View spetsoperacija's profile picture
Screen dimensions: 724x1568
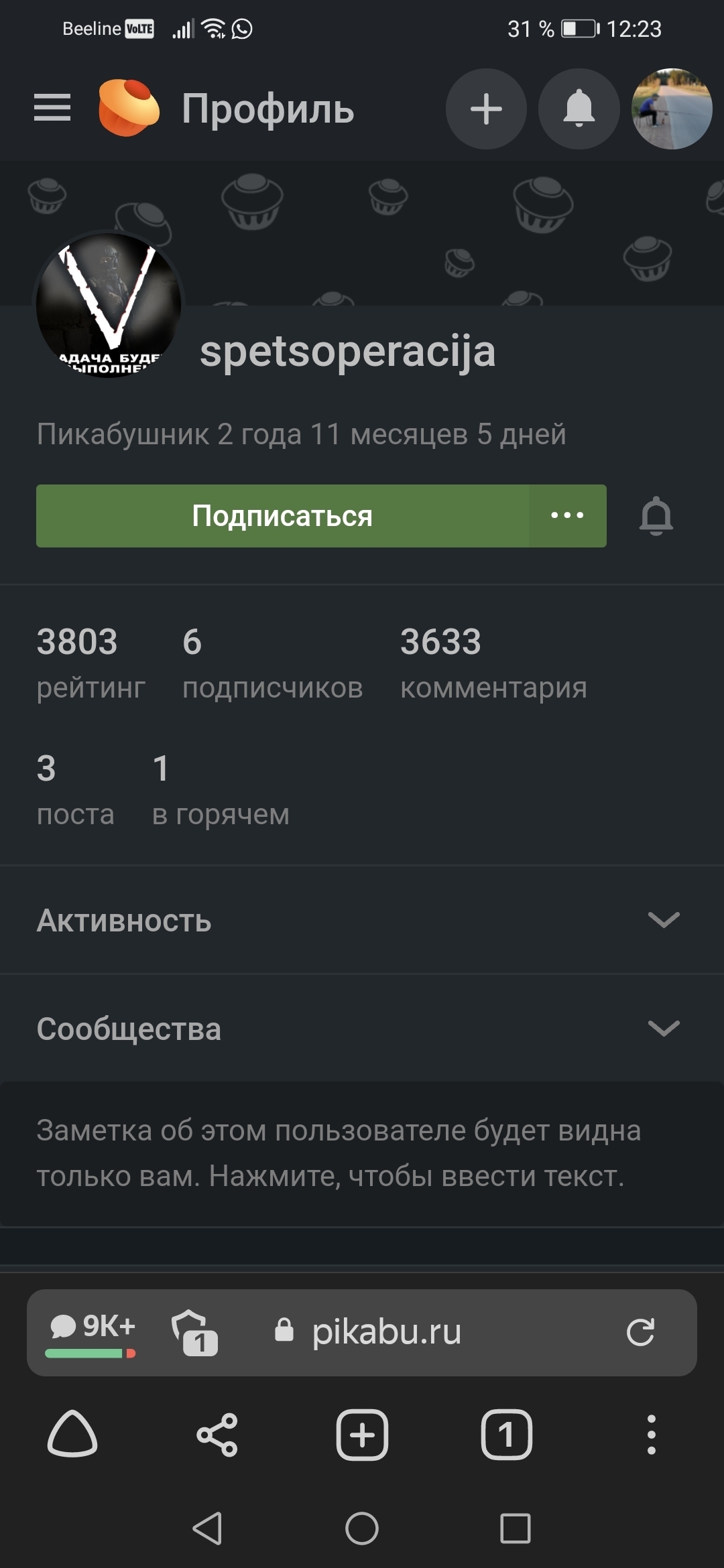point(109,305)
